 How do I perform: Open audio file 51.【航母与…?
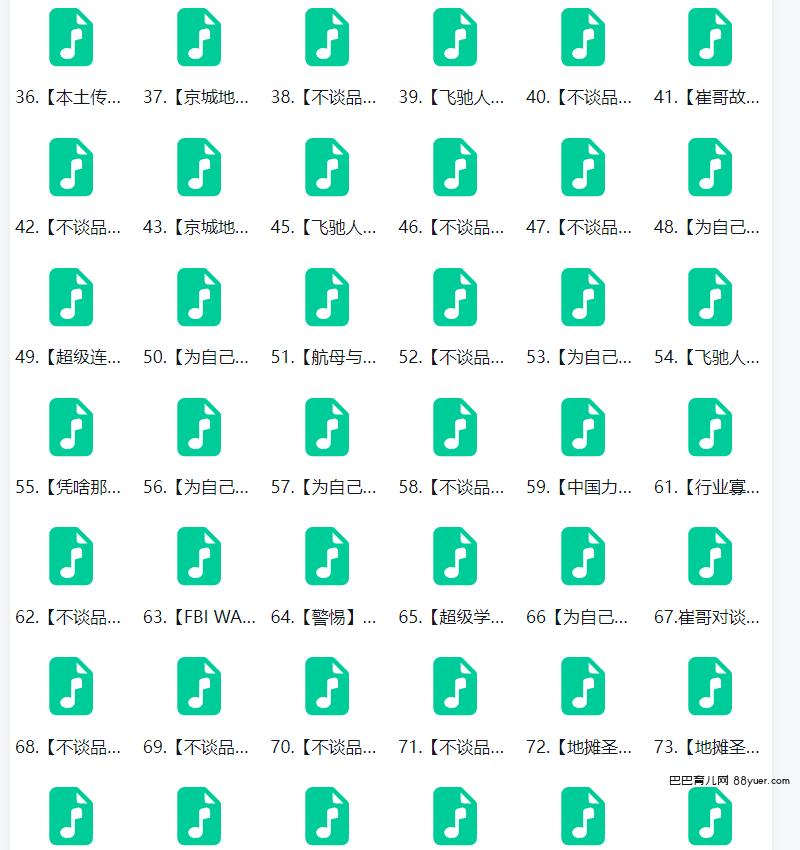327,297
